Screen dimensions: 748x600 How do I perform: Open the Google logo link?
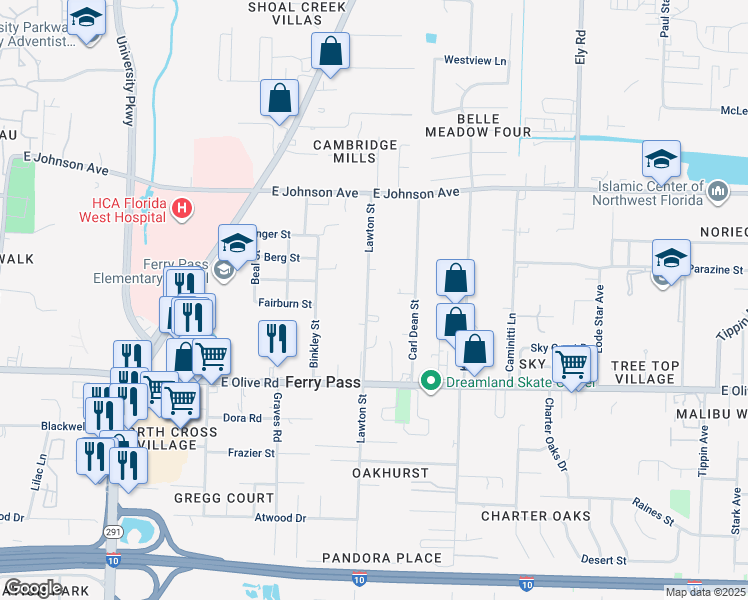point(33,589)
